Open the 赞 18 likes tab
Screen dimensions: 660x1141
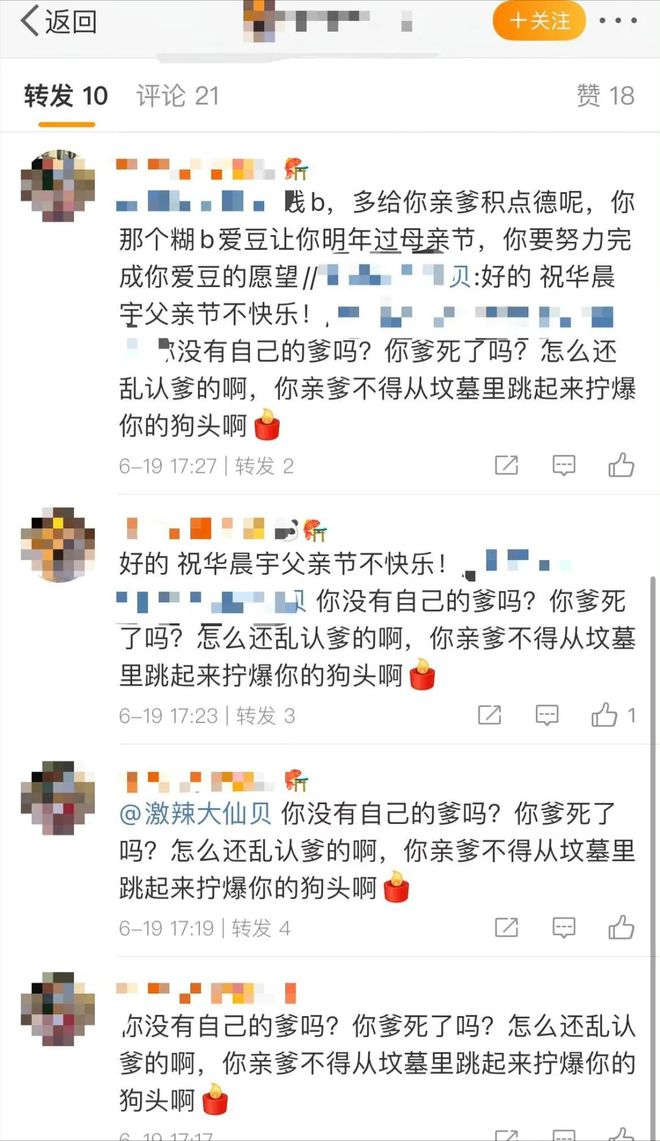(605, 96)
